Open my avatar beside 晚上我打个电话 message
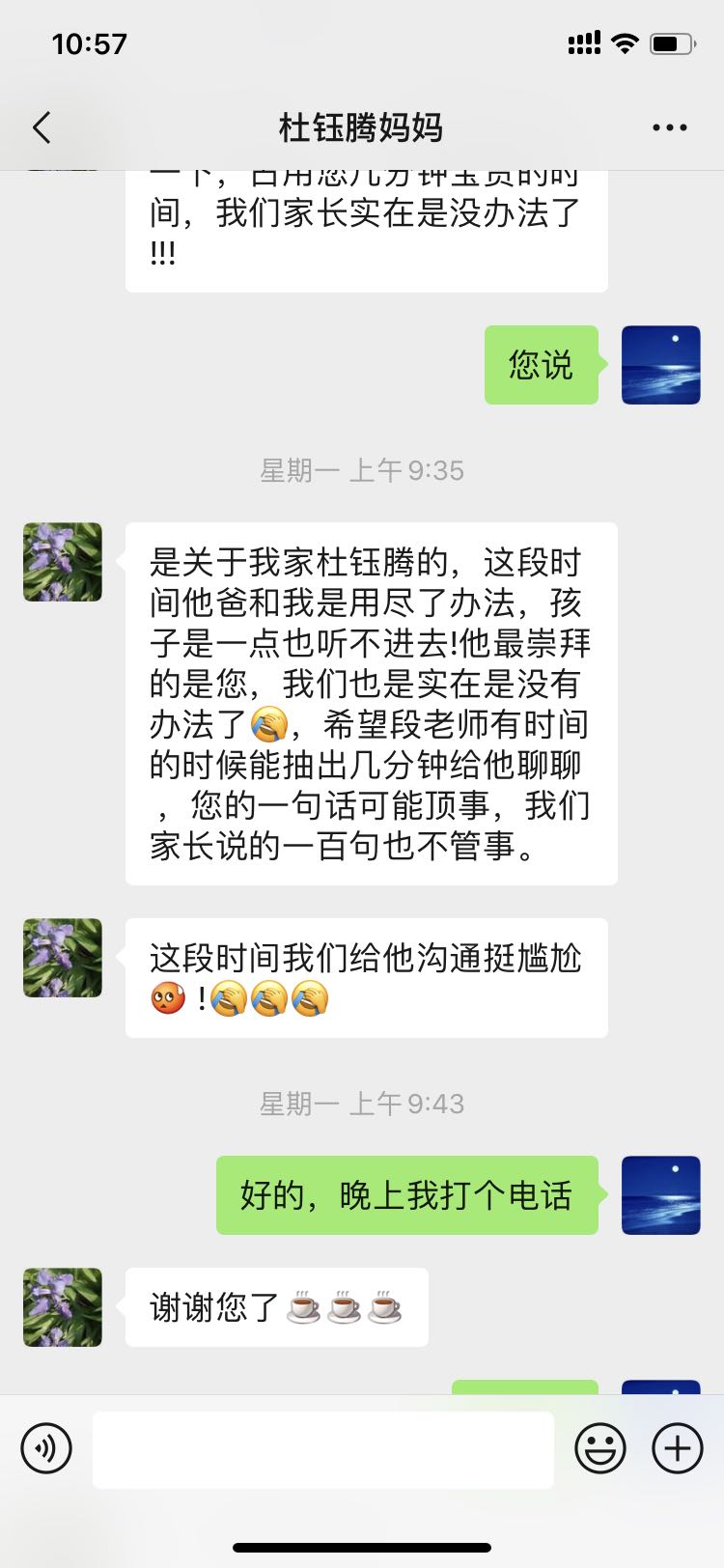The height and width of the screenshot is (1568, 724). [x=660, y=1195]
